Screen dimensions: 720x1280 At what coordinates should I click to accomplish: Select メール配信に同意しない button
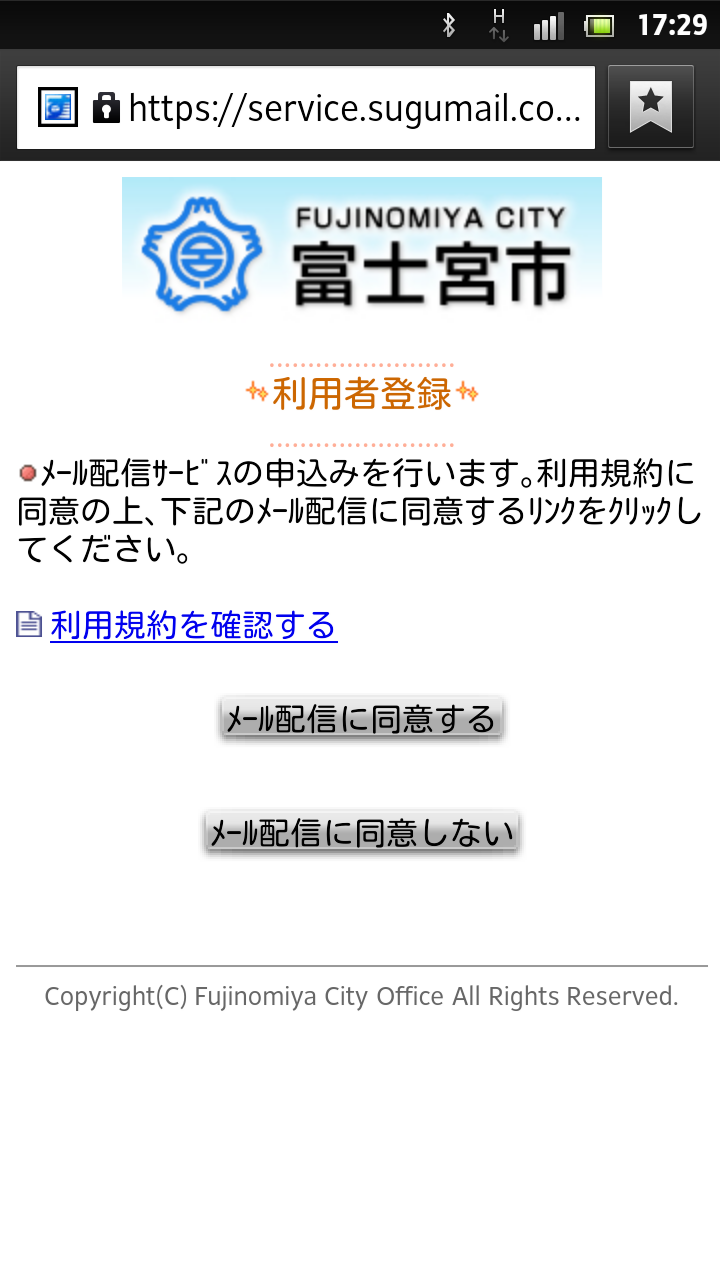(x=362, y=832)
